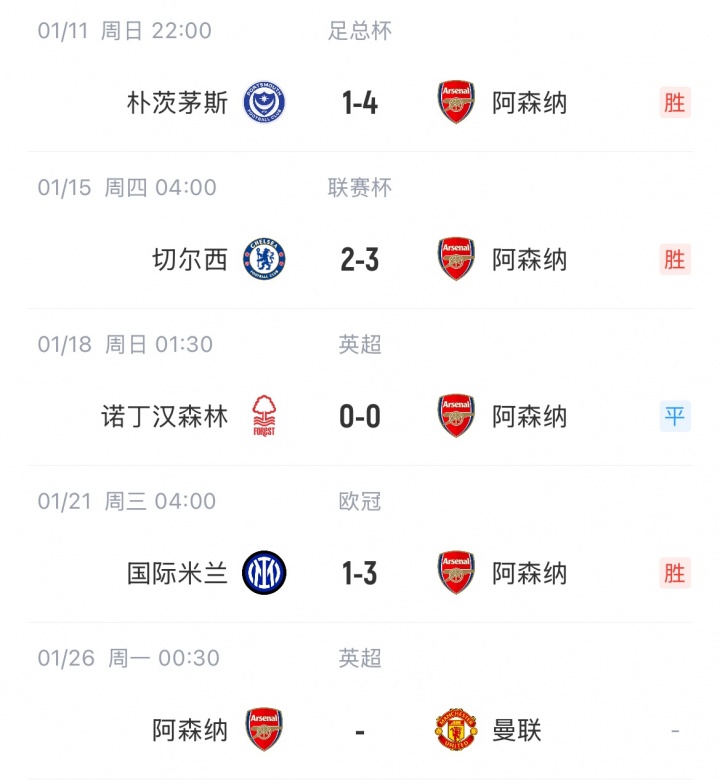Viewport: 720px width, 780px height.
Task: Open upcoming Arsenal vs Manchester United fixture
Action: (x=359, y=731)
